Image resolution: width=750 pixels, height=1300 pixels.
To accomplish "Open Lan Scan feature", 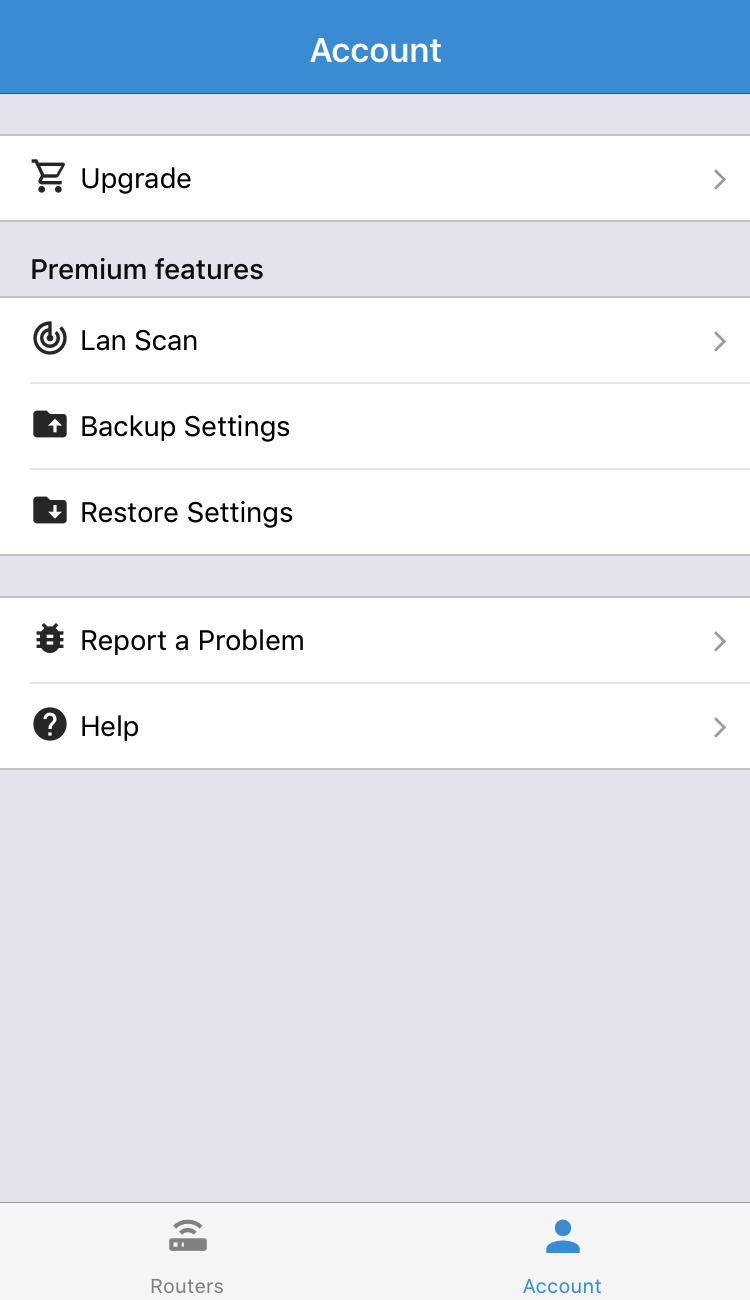I will click(375, 340).
